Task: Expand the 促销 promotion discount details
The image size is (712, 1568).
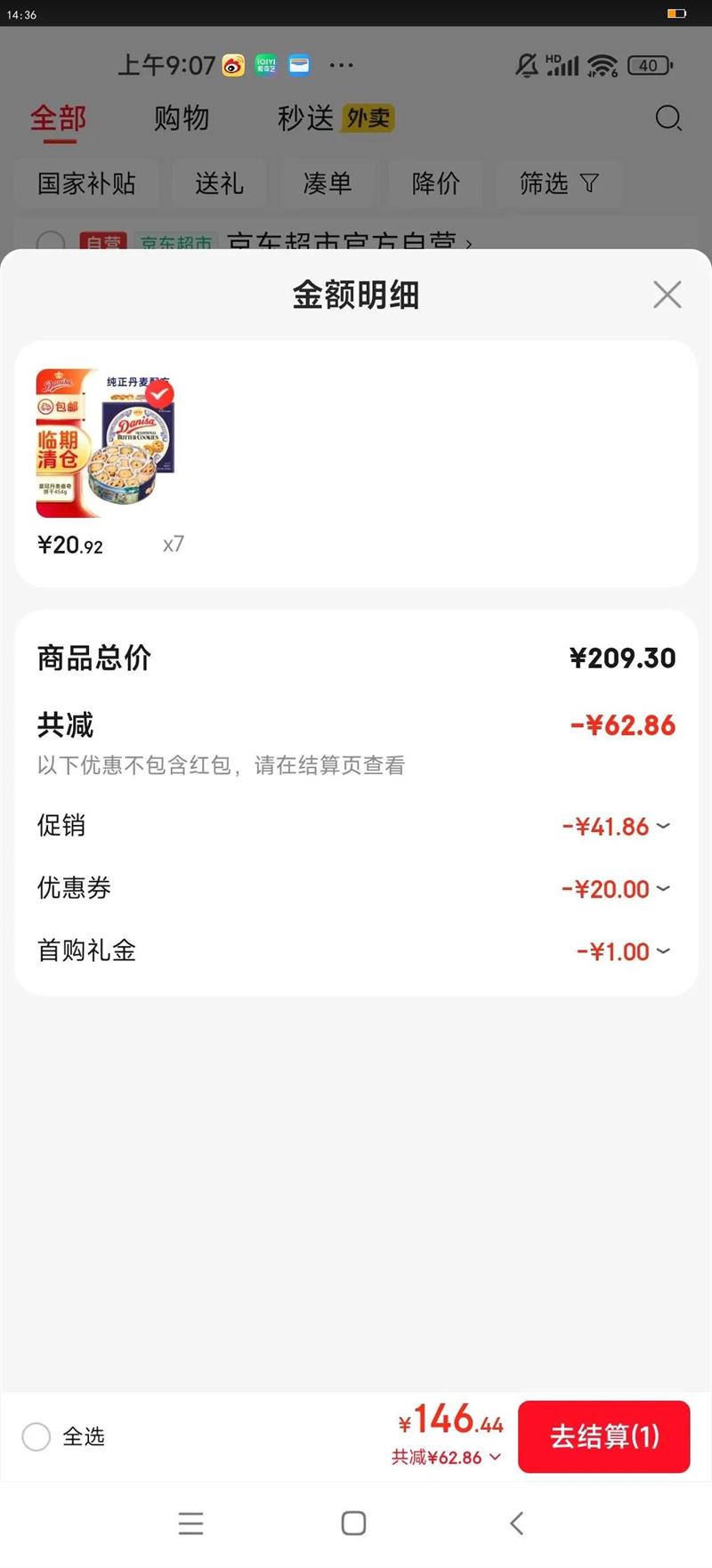Action: [662, 827]
